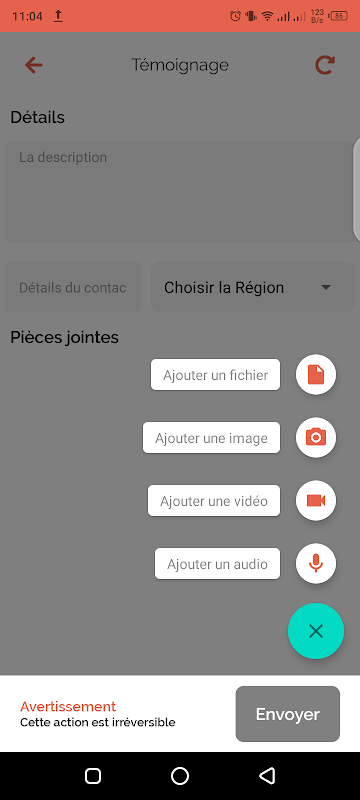Focus the "La description" text field
This screenshot has height=800, width=360.
pyautogui.click(x=178, y=191)
